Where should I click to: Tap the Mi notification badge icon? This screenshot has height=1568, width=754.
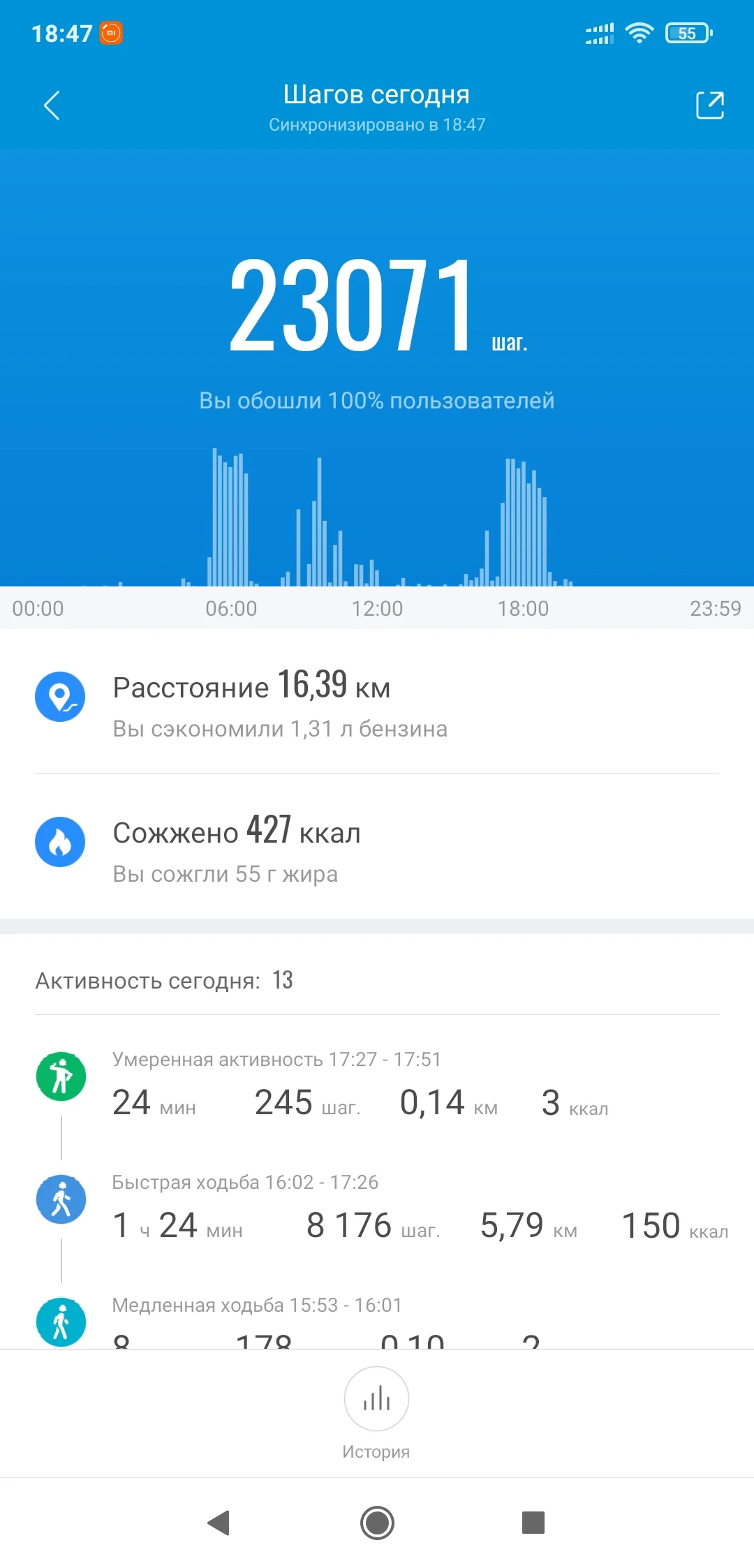(112, 32)
